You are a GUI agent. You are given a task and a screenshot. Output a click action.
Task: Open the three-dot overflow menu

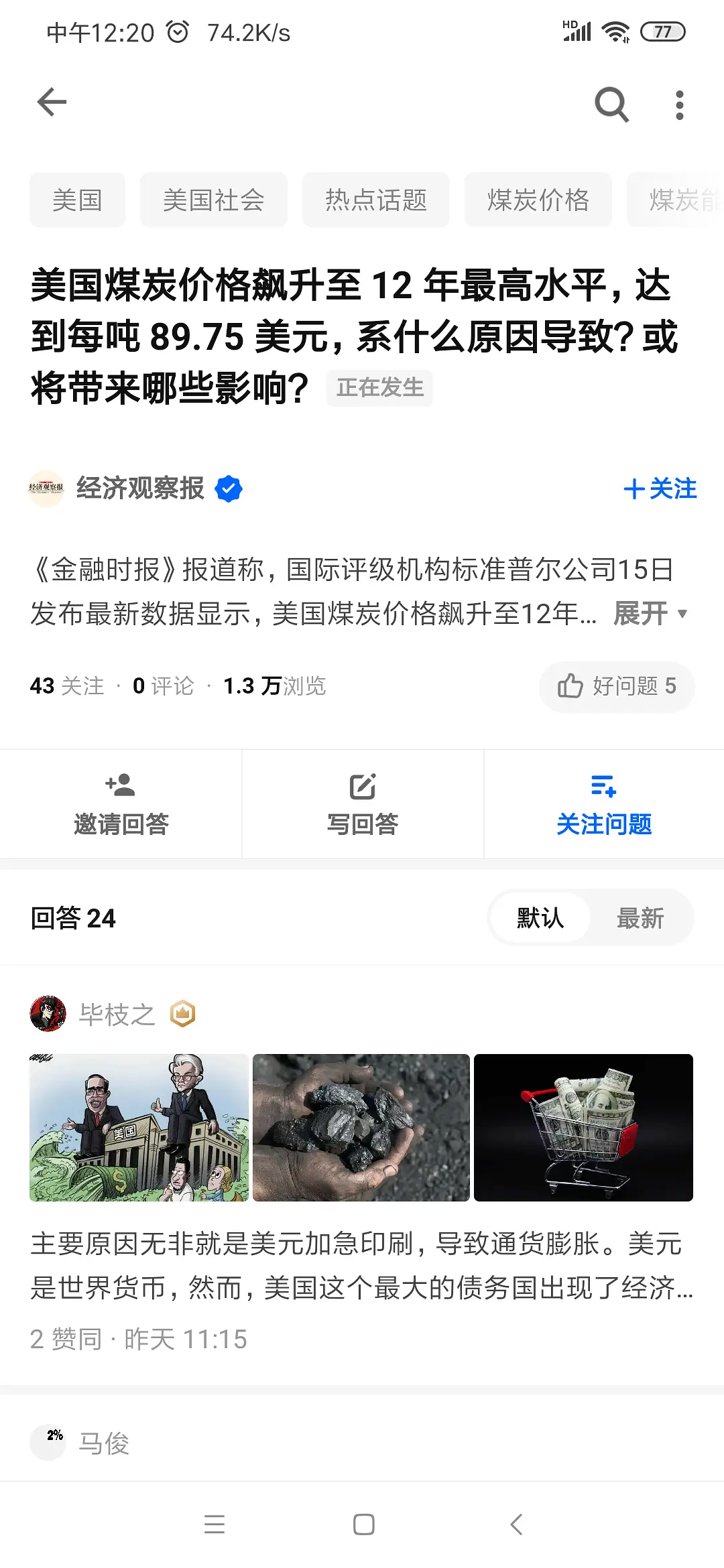679,105
